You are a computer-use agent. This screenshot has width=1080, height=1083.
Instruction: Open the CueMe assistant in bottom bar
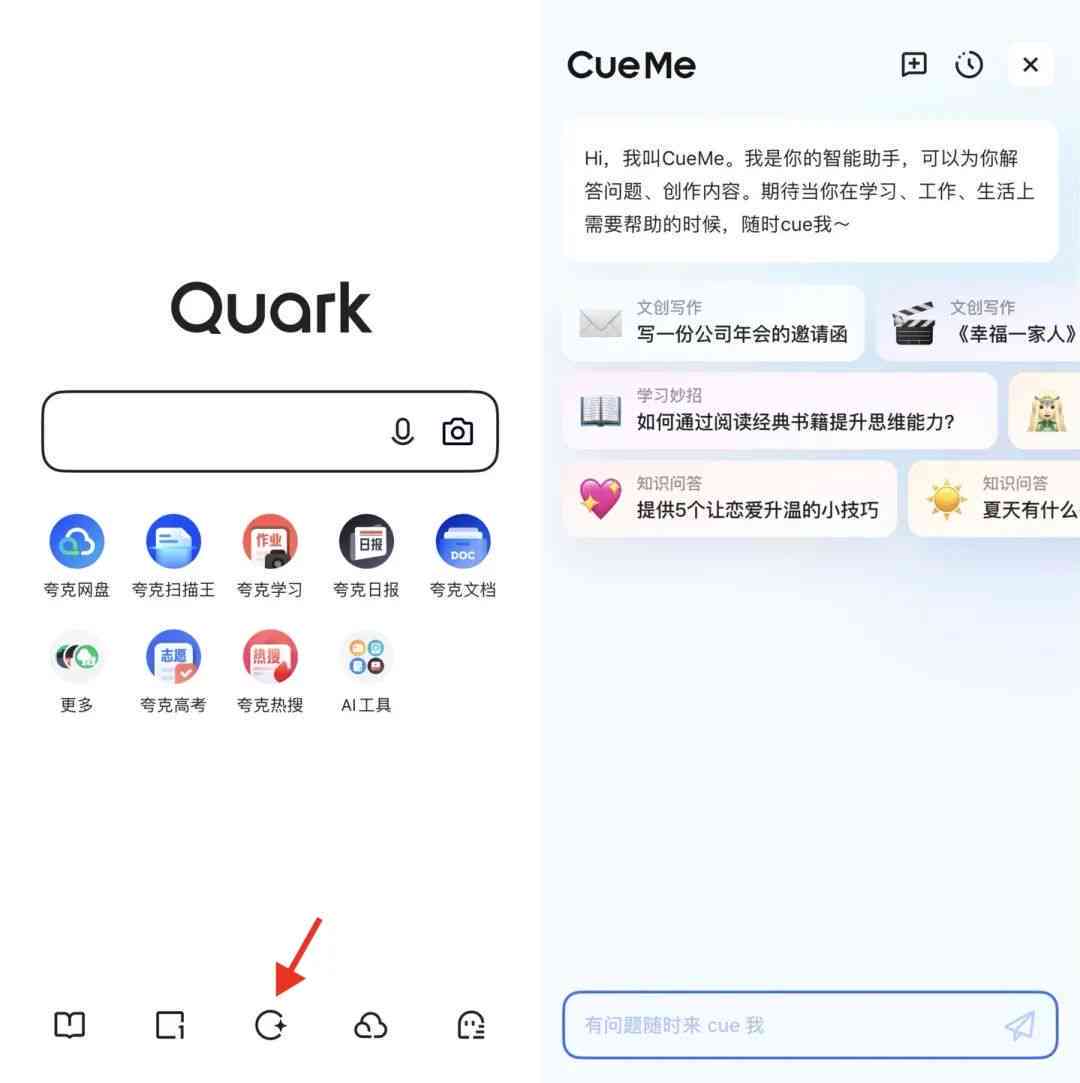(270, 1025)
